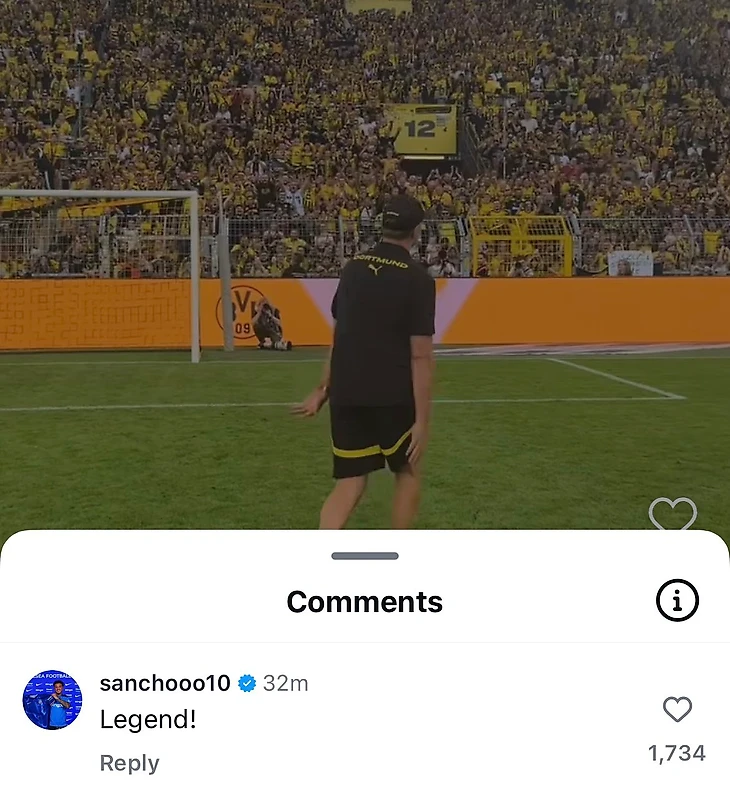The width and height of the screenshot is (730, 810).
Task: Like sanchooo10's "Legend!" comment
Action: [x=677, y=710]
